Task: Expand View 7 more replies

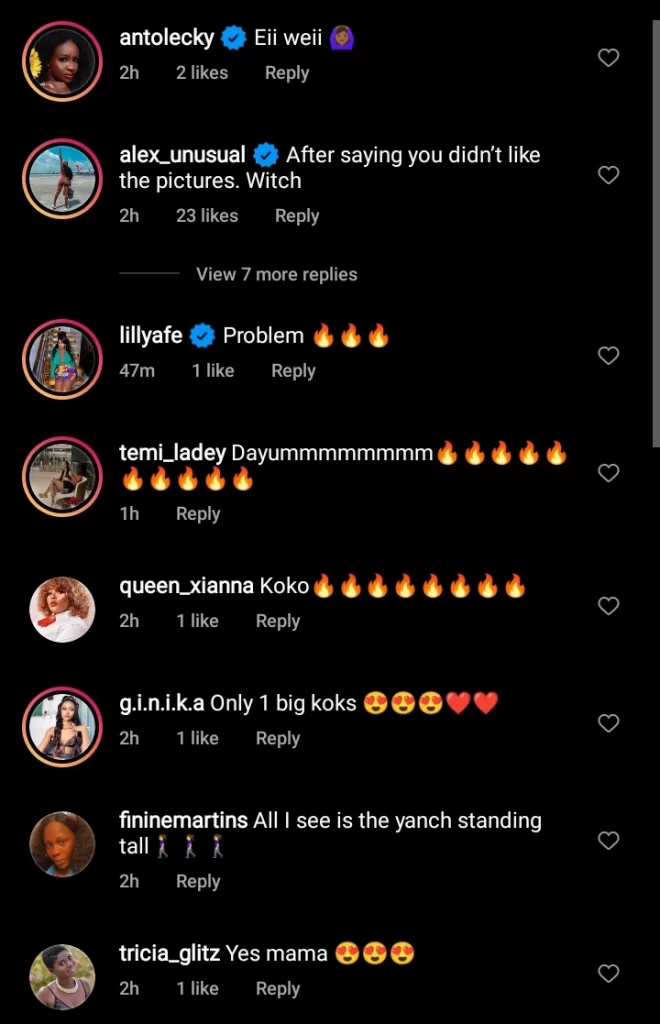Action: point(276,274)
